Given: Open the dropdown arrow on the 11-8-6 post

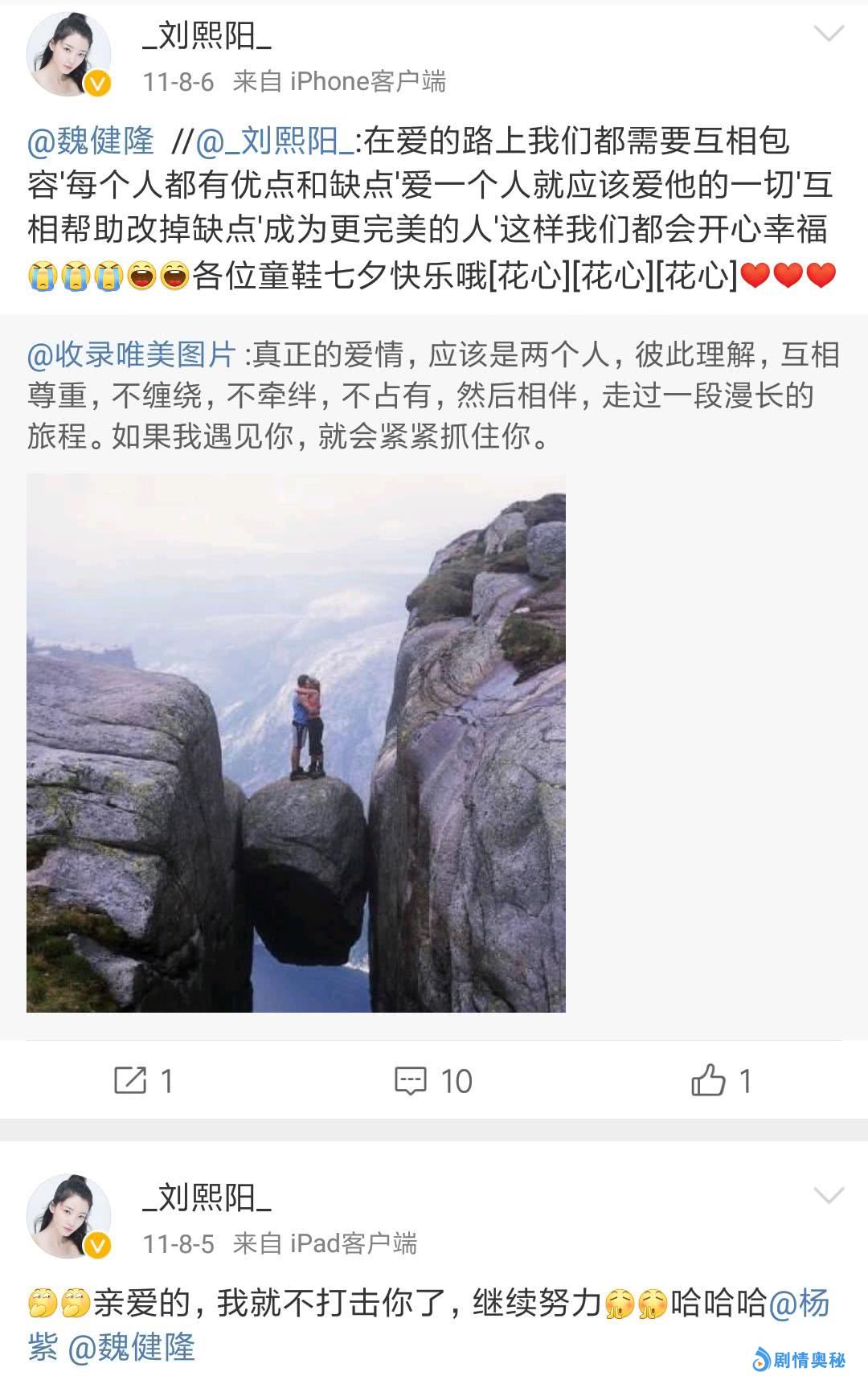Looking at the screenshot, I should coord(829,34).
